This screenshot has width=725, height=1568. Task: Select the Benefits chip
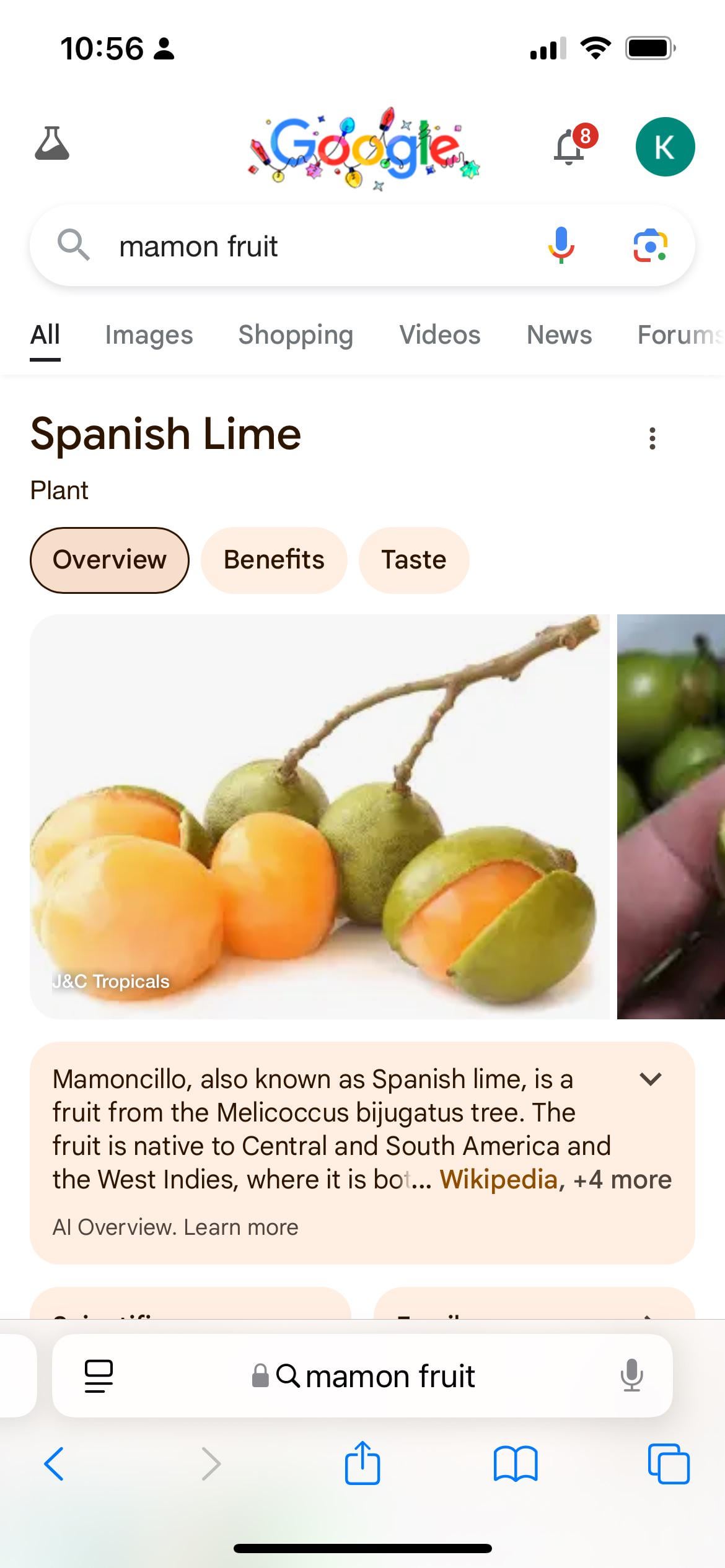pos(274,560)
